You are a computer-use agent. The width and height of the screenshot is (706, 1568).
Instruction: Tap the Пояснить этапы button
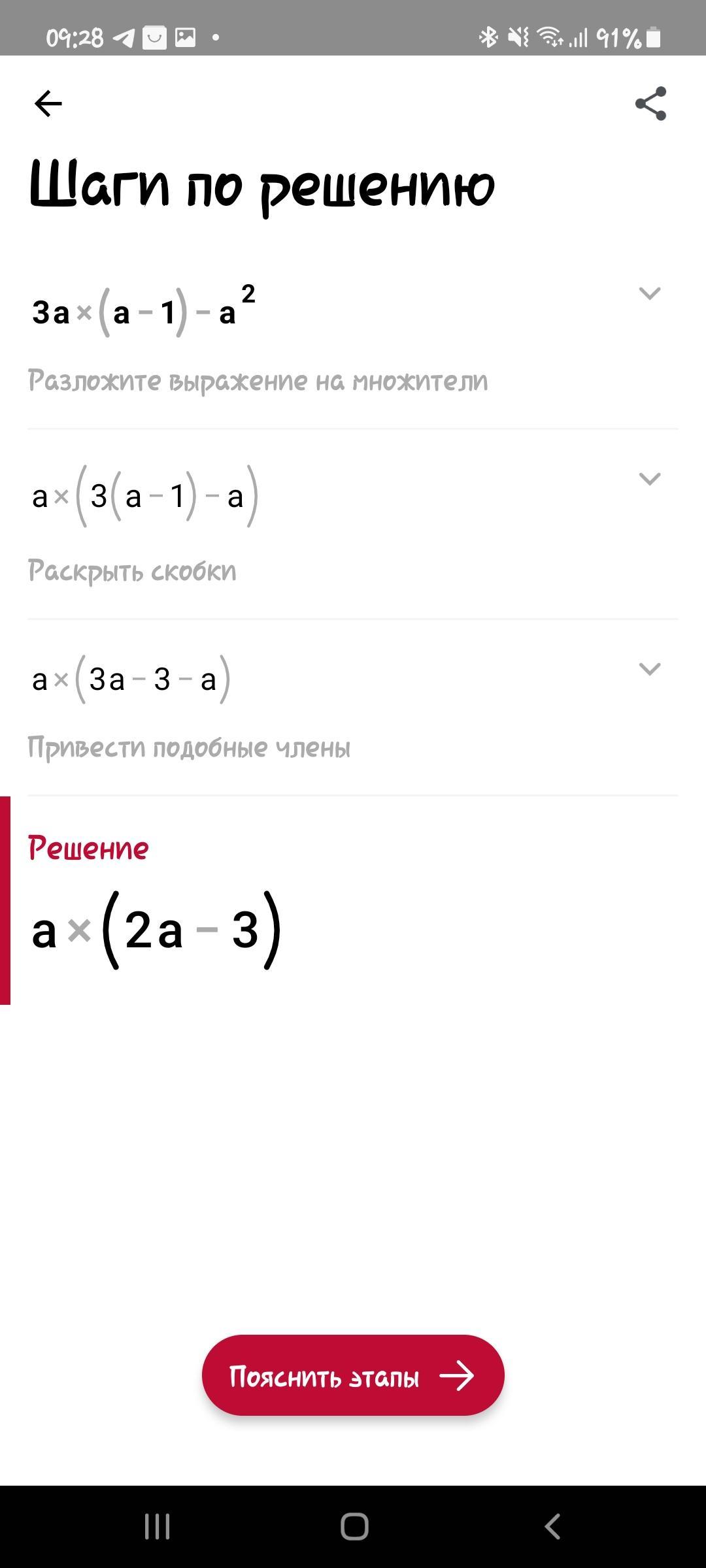coord(353,1375)
